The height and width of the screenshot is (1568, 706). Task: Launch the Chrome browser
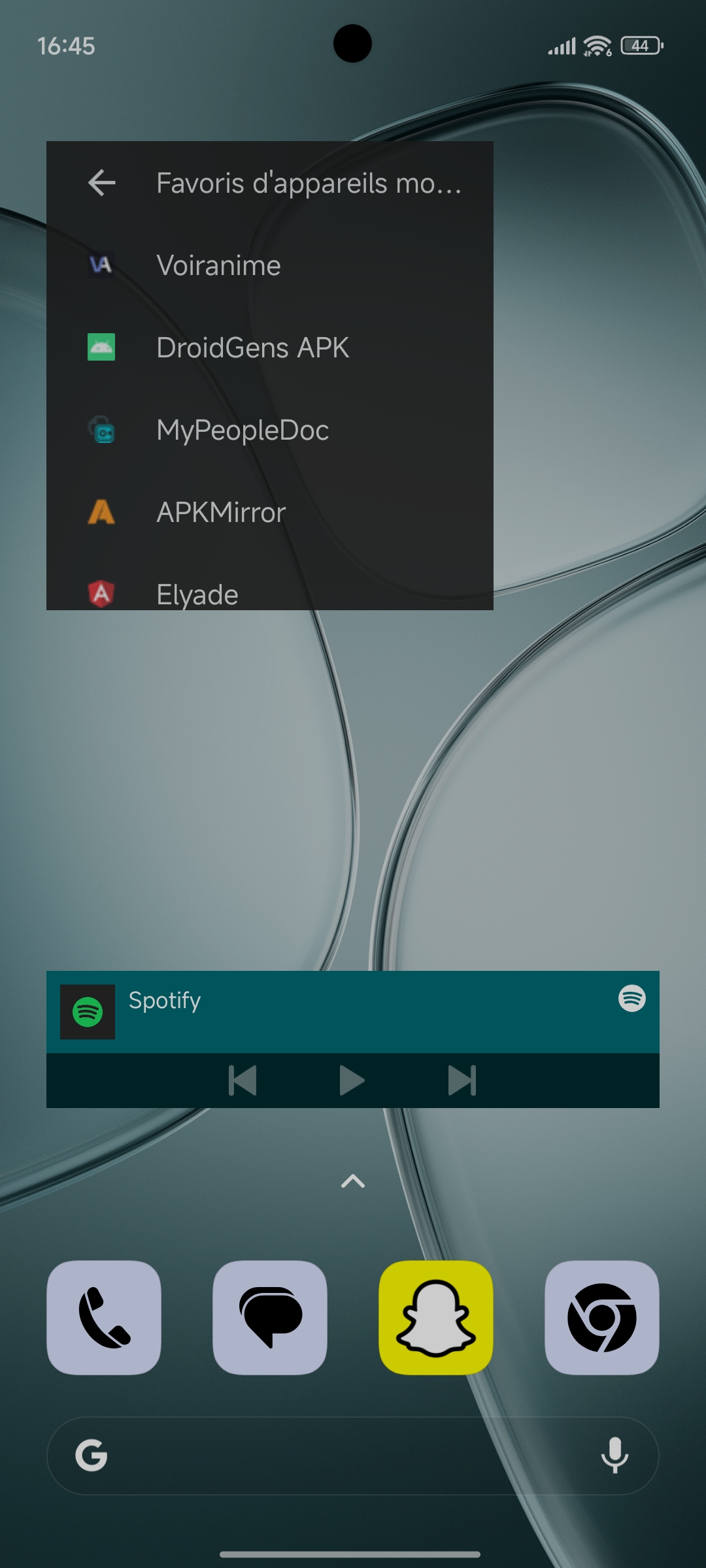tap(602, 1318)
